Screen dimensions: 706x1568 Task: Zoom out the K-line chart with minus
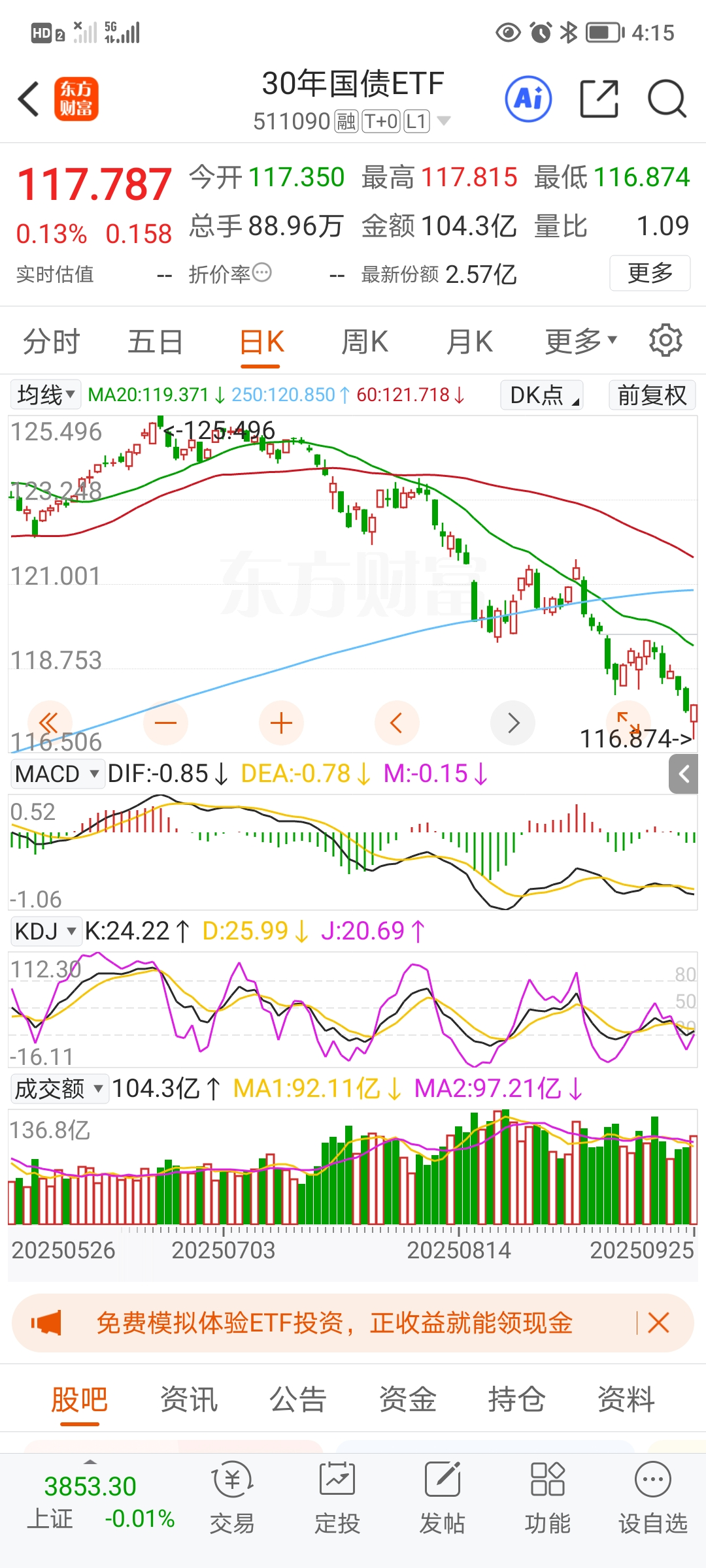pos(165,723)
